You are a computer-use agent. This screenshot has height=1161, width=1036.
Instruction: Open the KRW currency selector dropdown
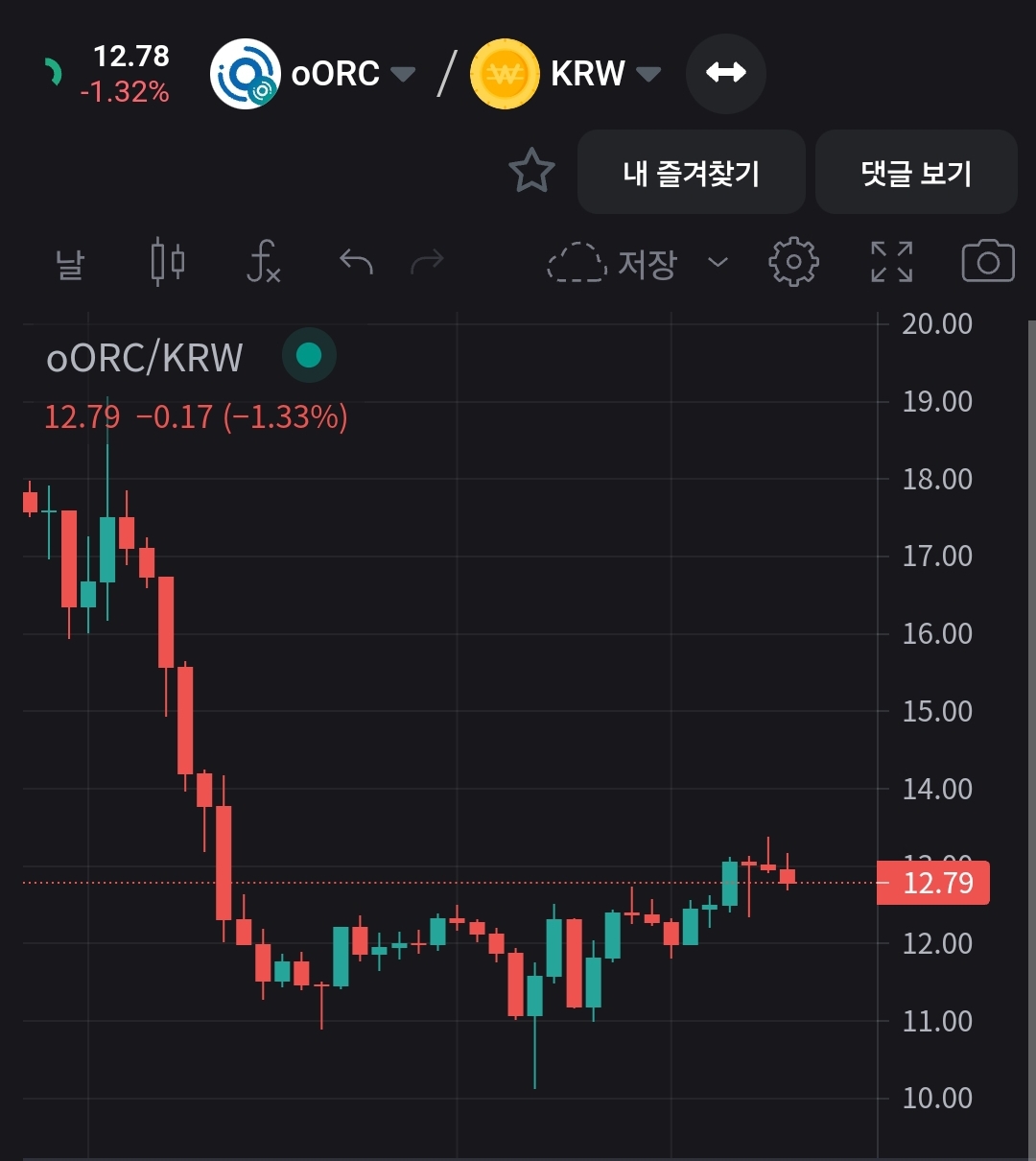point(648,74)
